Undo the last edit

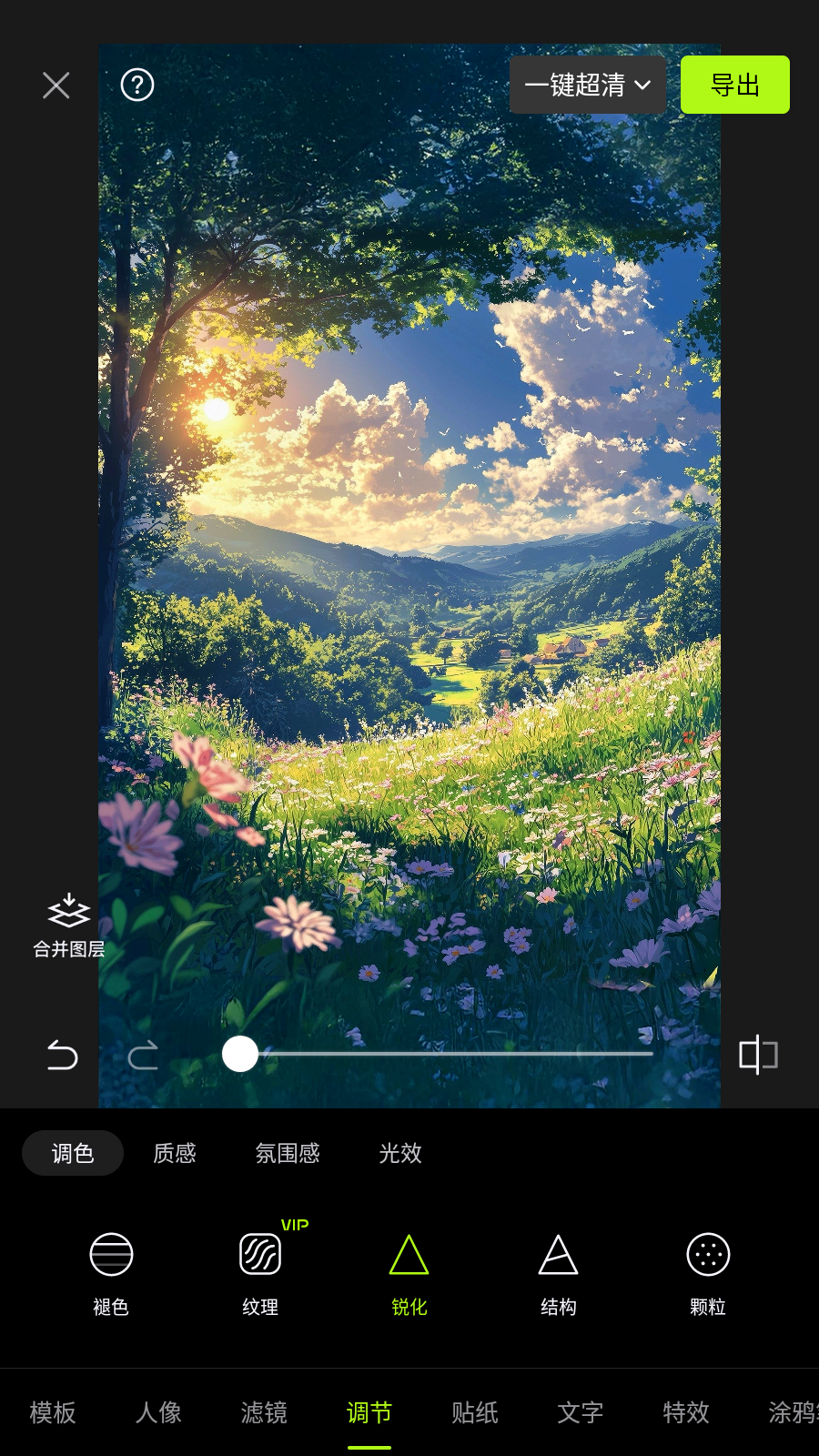click(63, 1055)
